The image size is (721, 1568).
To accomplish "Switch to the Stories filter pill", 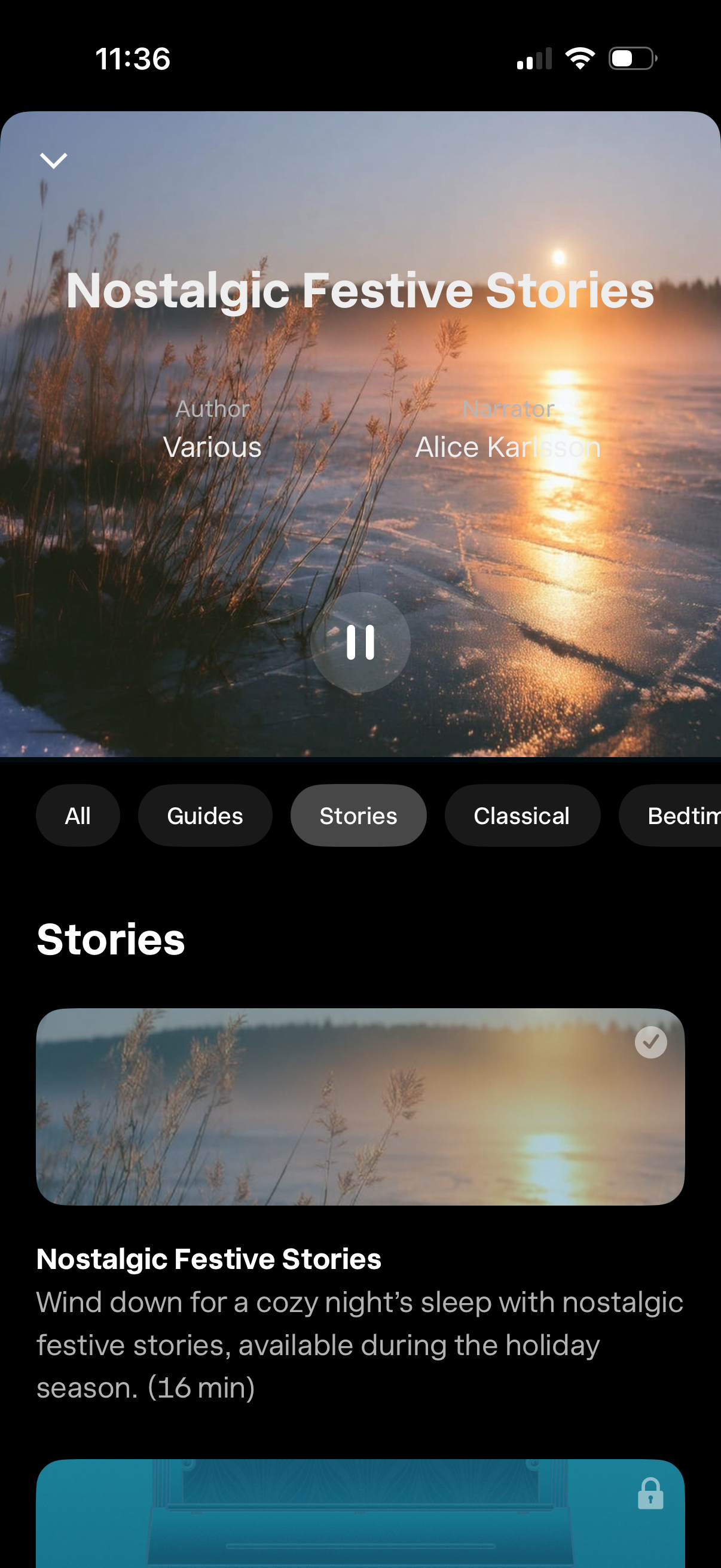I will click(x=358, y=815).
